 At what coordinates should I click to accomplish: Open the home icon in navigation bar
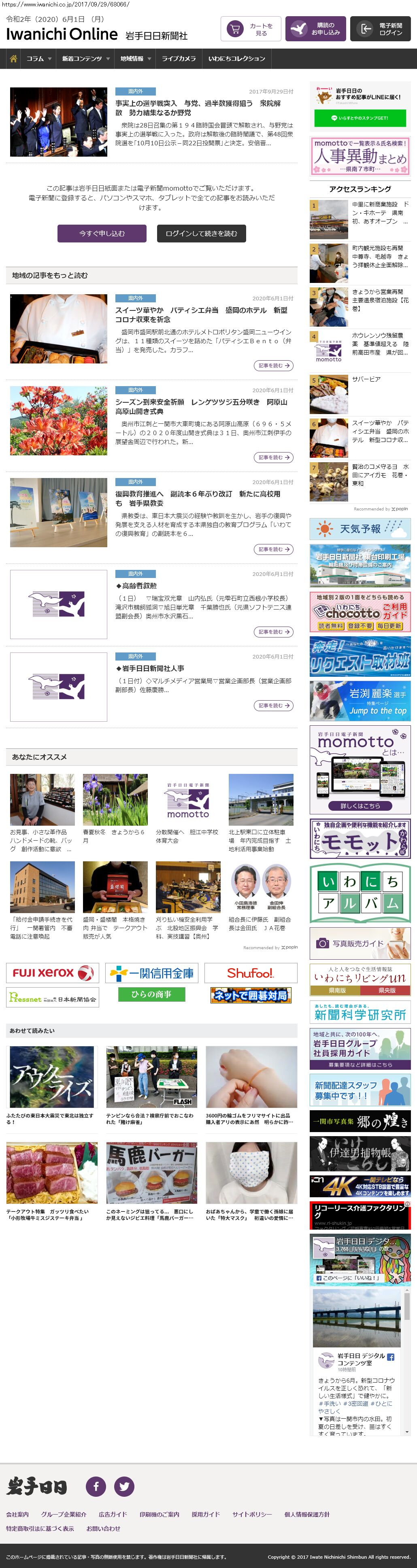[13, 58]
